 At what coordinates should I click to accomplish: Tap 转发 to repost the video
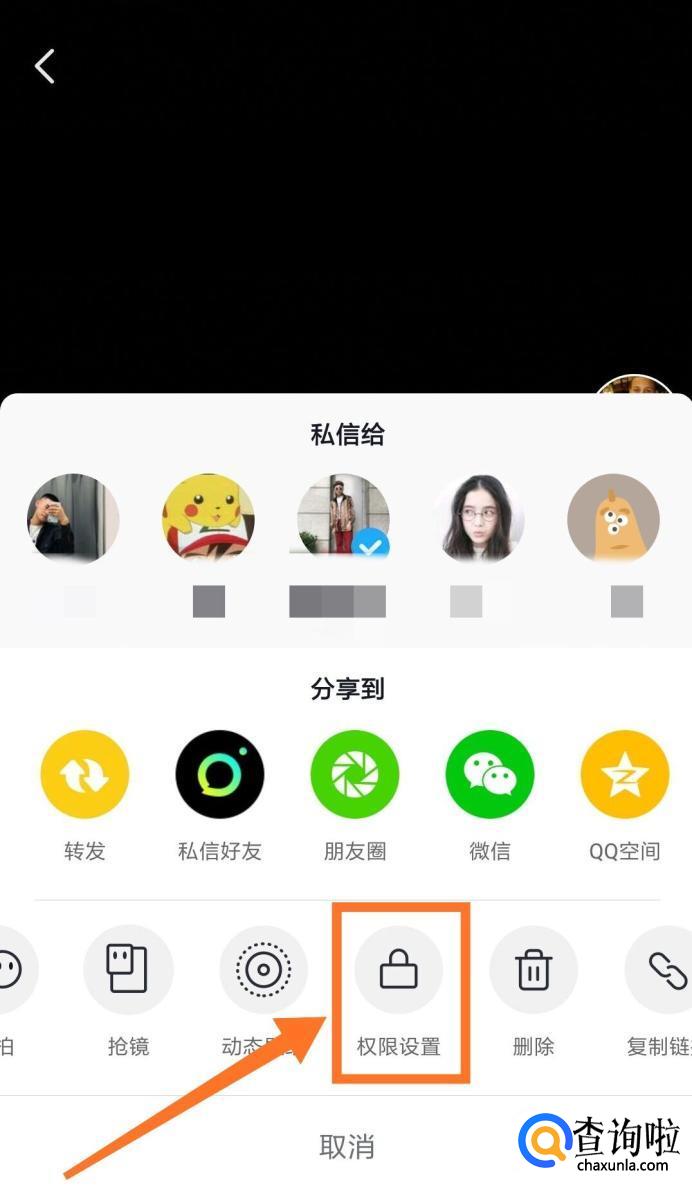click(x=85, y=775)
